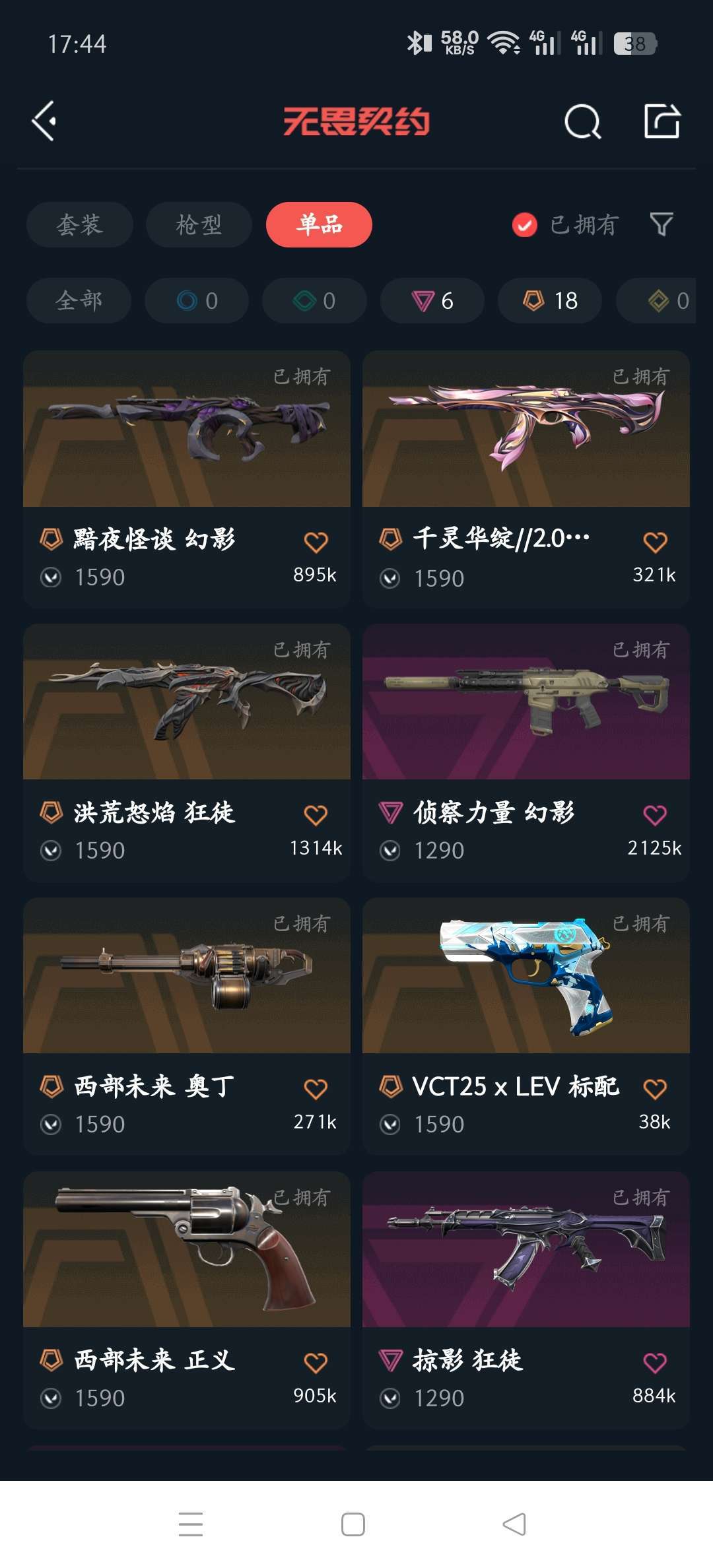713x1568 pixels.
Task: Go back using the top-left arrow
Action: [44, 121]
